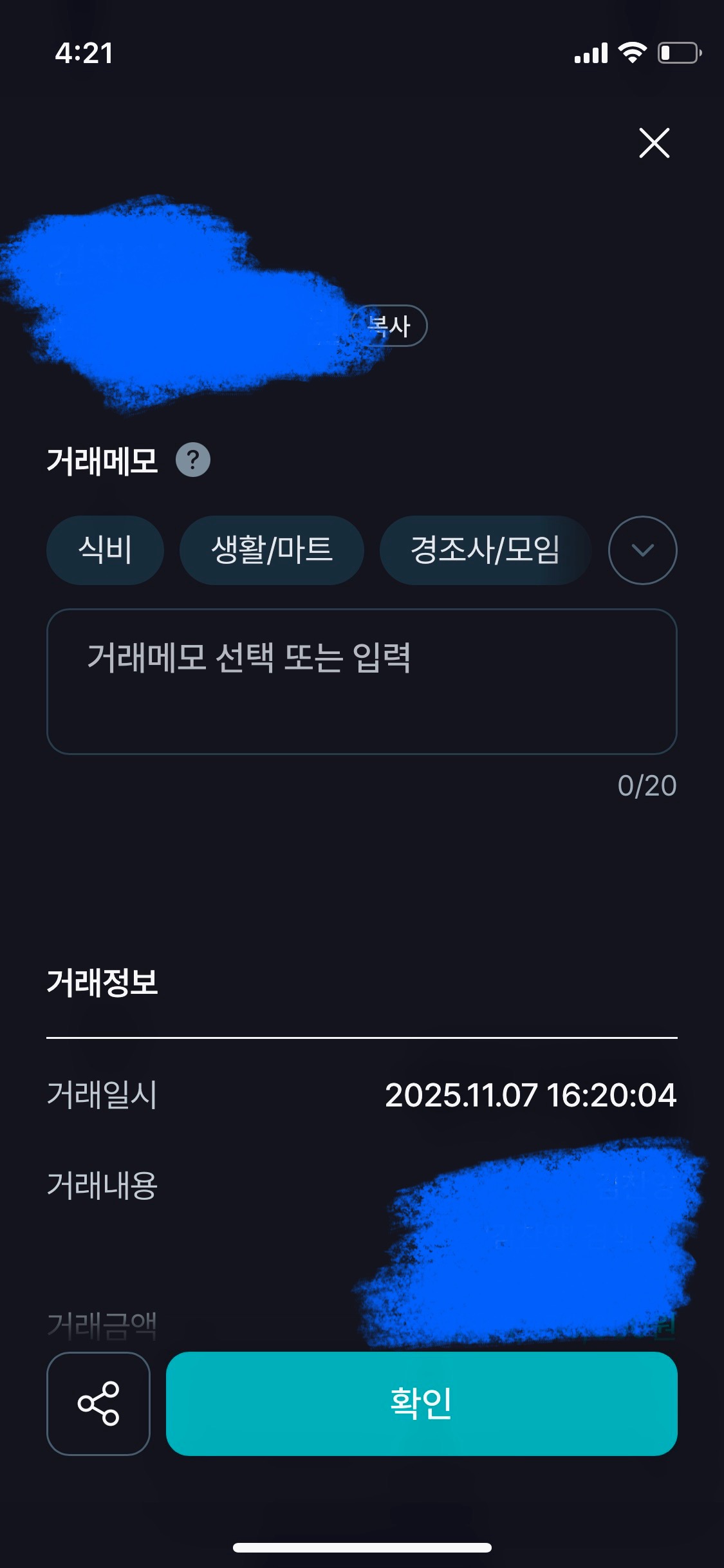Focus the 거래메모 선택 또는 입력 field
The image size is (724, 1568).
(362, 681)
